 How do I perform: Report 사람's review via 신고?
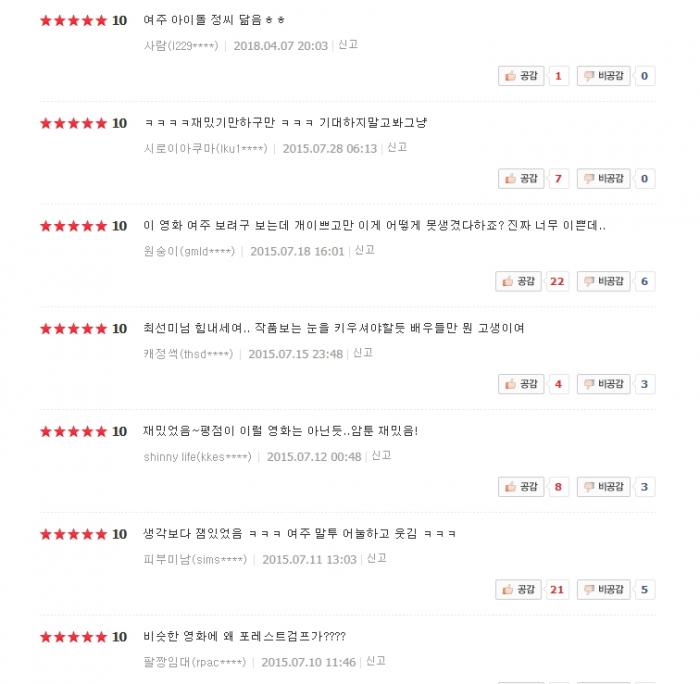[348, 45]
